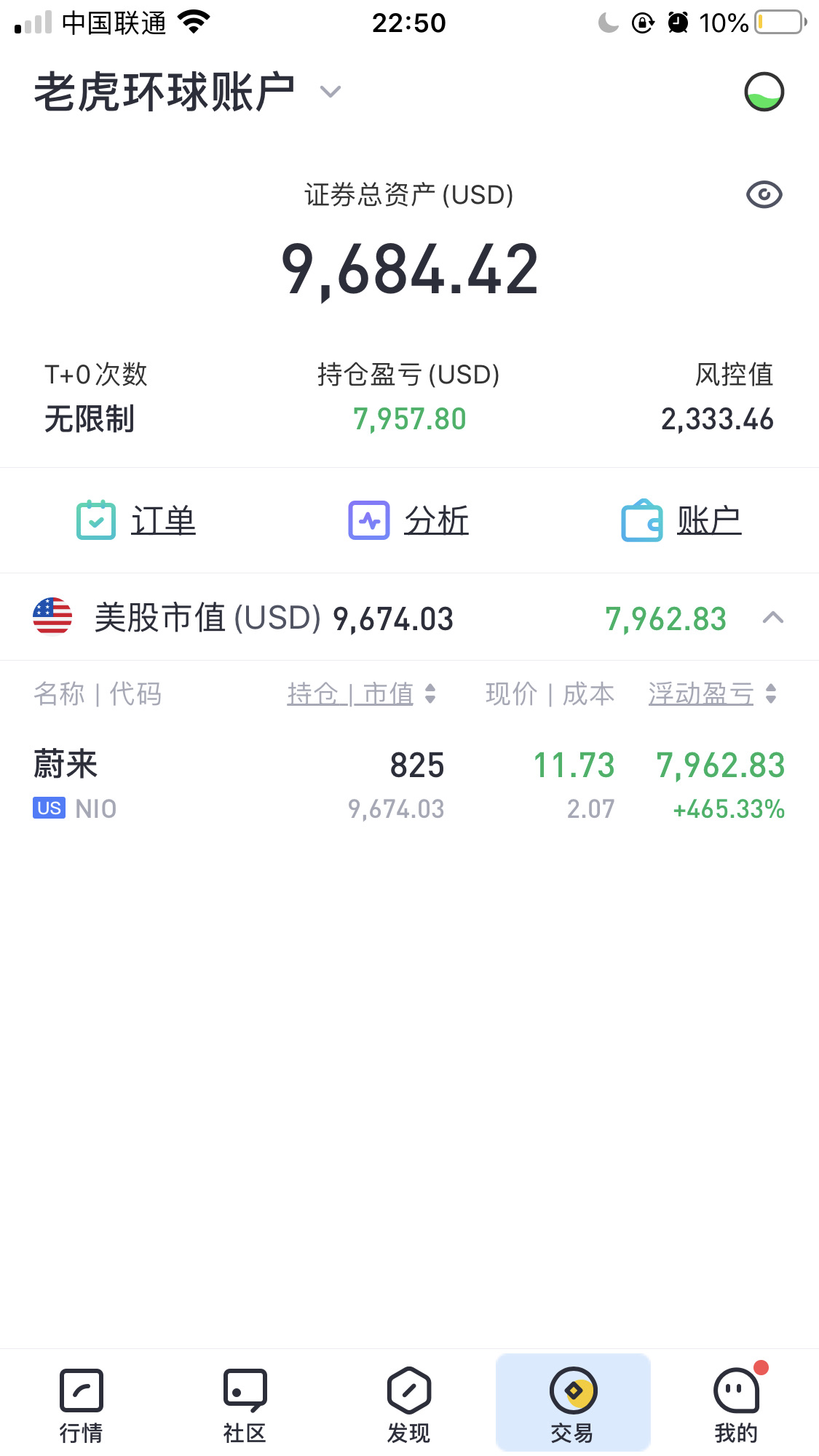Select the 交易 tab
819x1456 pixels.
(x=573, y=1403)
